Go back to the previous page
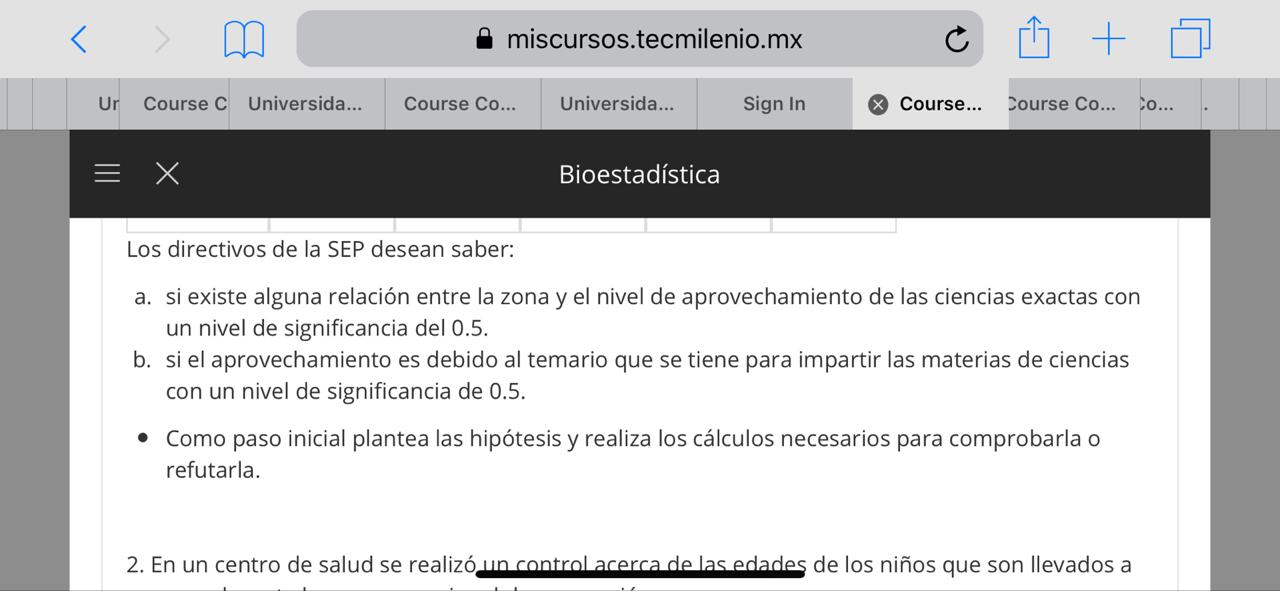The height and width of the screenshot is (591, 1280). [80, 40]
